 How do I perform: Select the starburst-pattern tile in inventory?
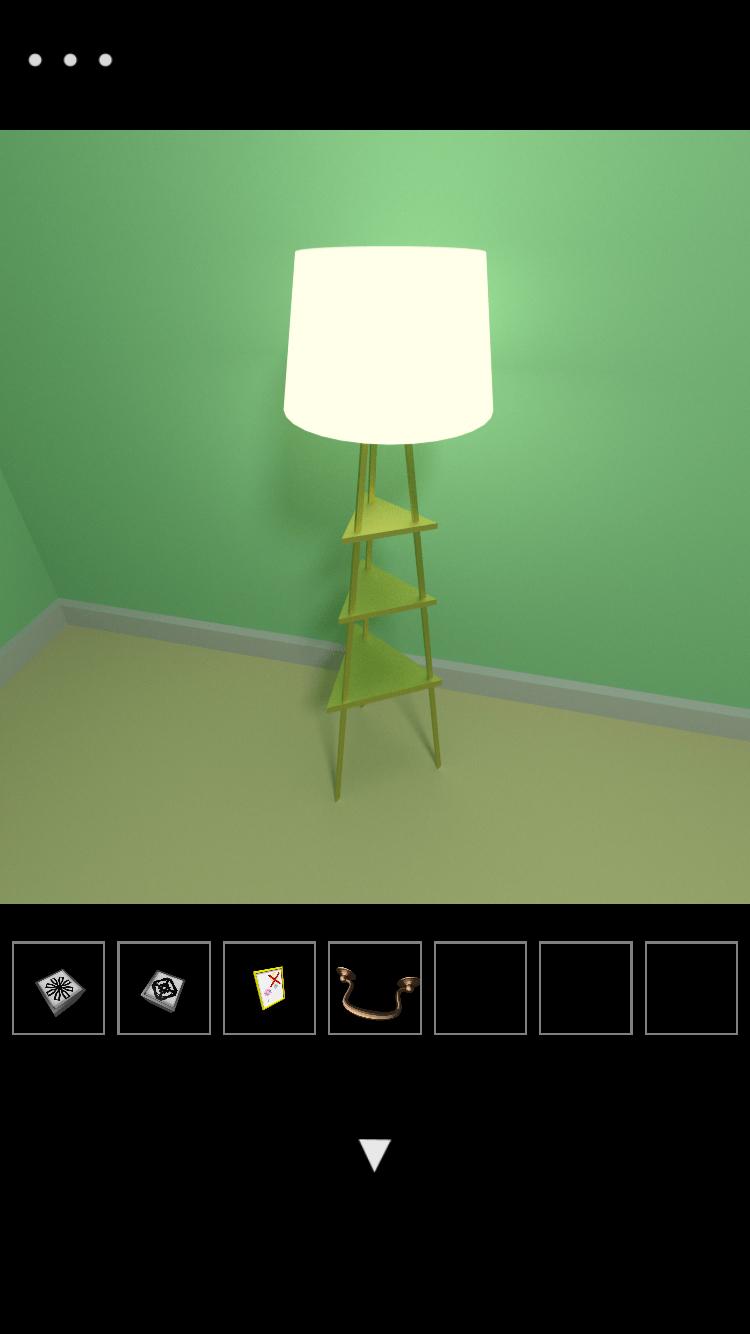(58, 987)
